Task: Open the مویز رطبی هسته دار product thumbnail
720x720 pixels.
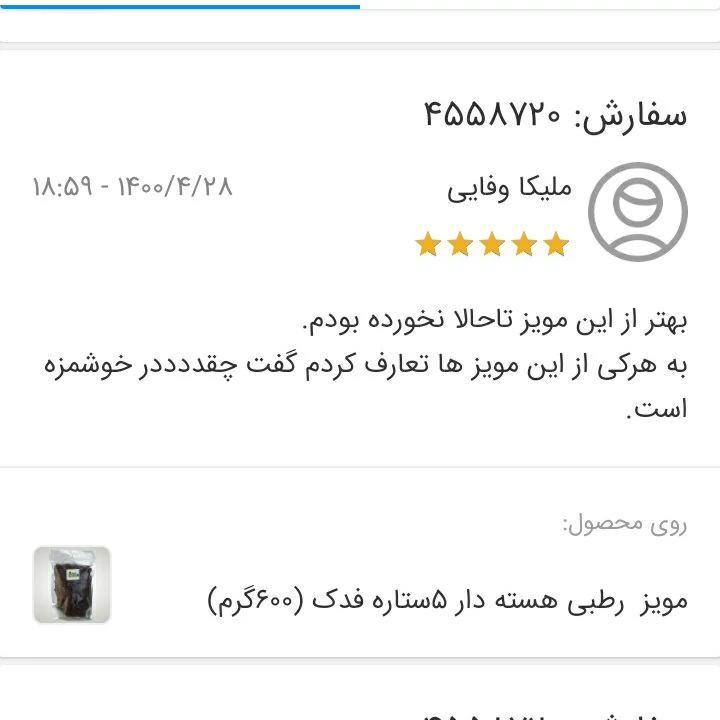Action: (71, 585)
